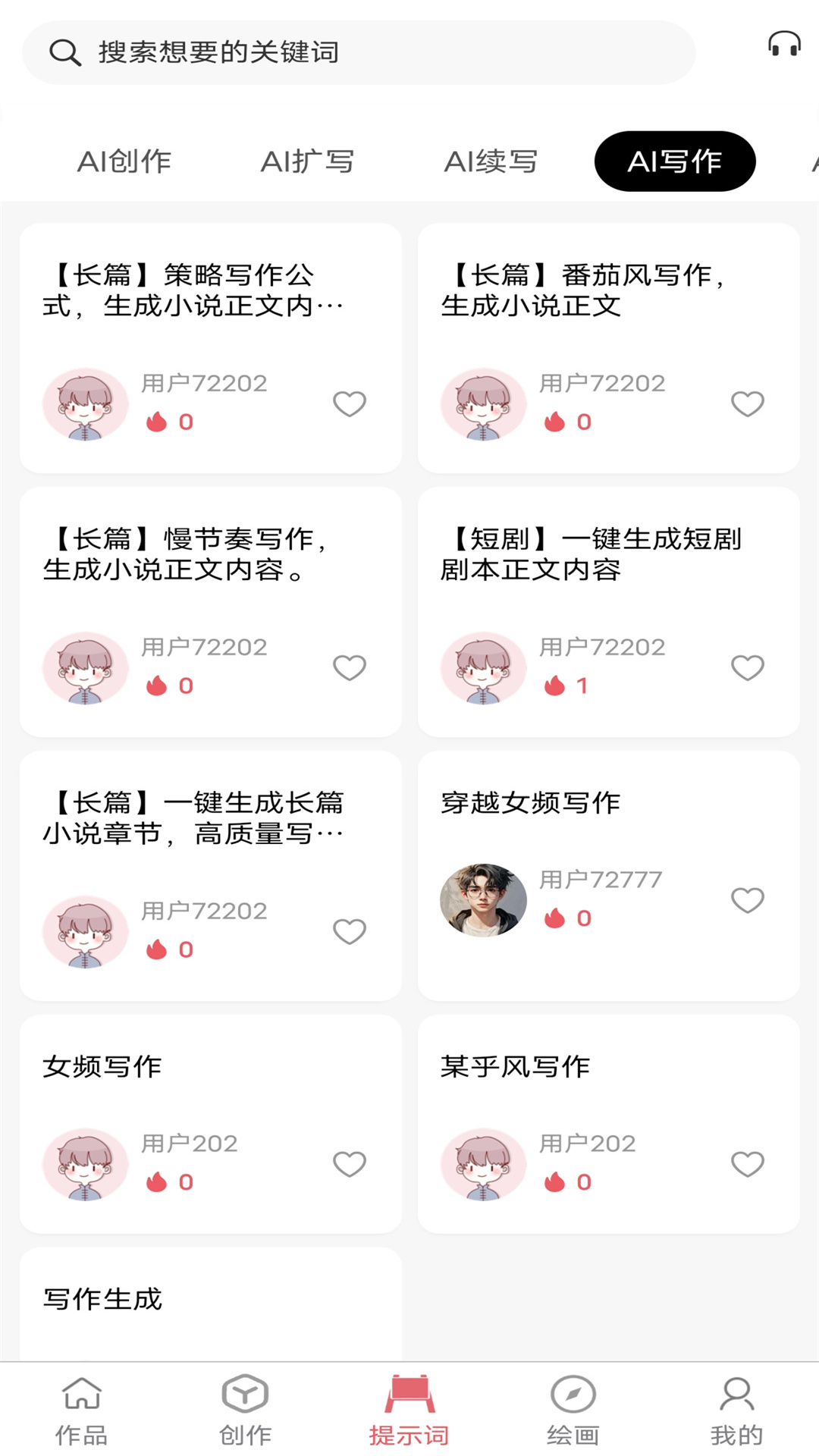The image size is (819, 1456).
Task: Tap the flame icon on the 短剧 card
Action: pos(556,684)
